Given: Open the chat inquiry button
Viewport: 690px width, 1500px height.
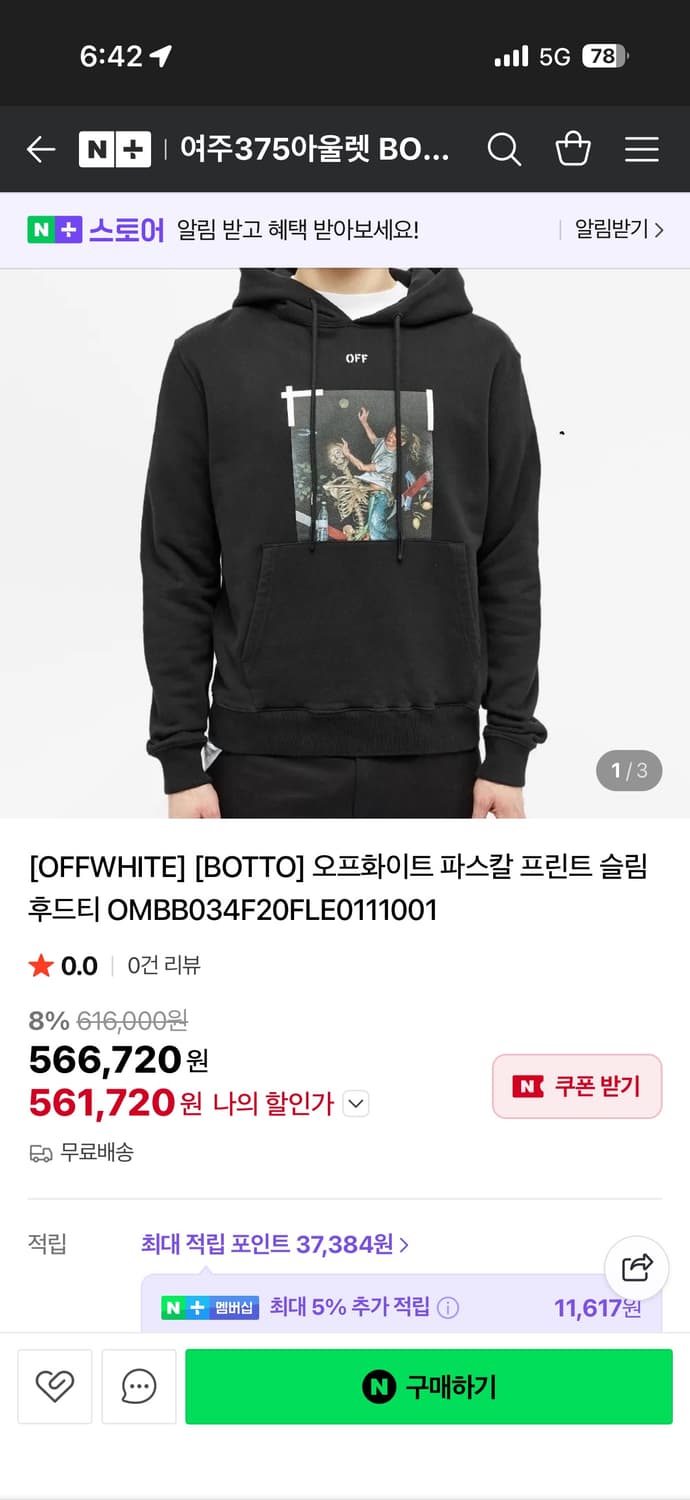Looking at the screenshot, I should click(x=139, y=1386).
